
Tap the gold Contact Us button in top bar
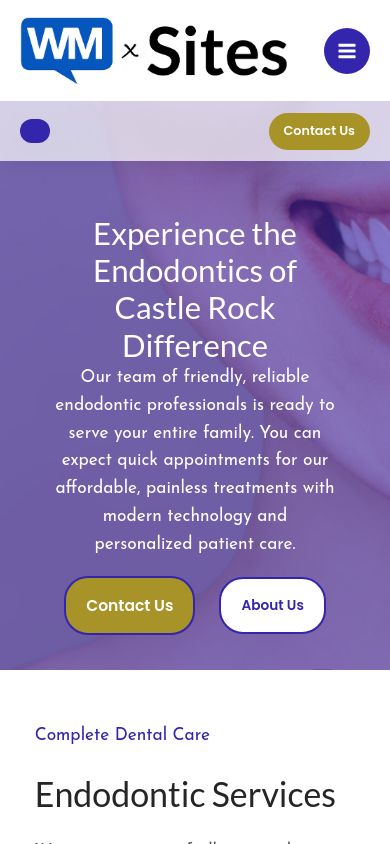pyautogui.click(x=319, y=131)
